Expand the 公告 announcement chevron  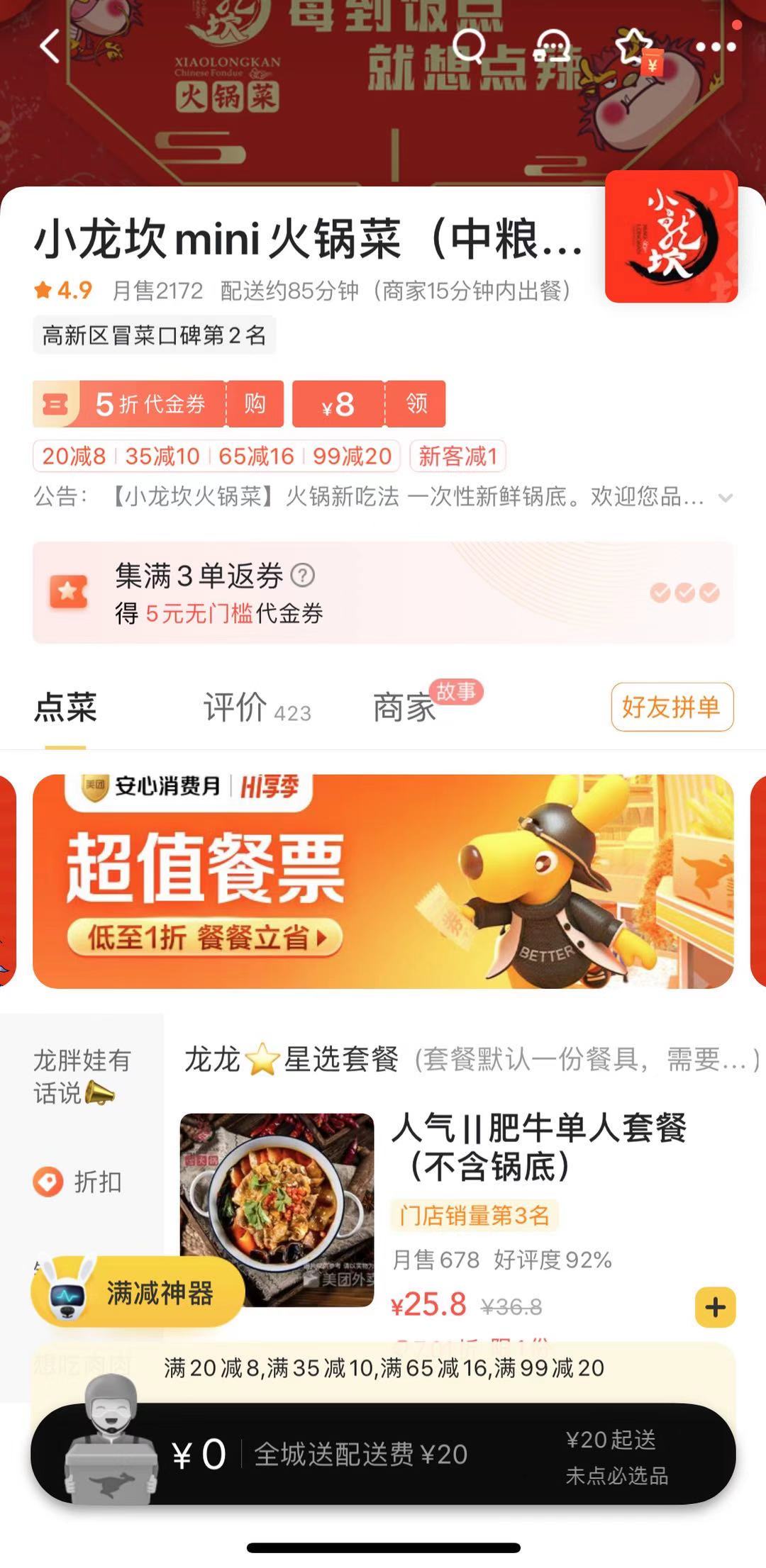click(725, 498)
